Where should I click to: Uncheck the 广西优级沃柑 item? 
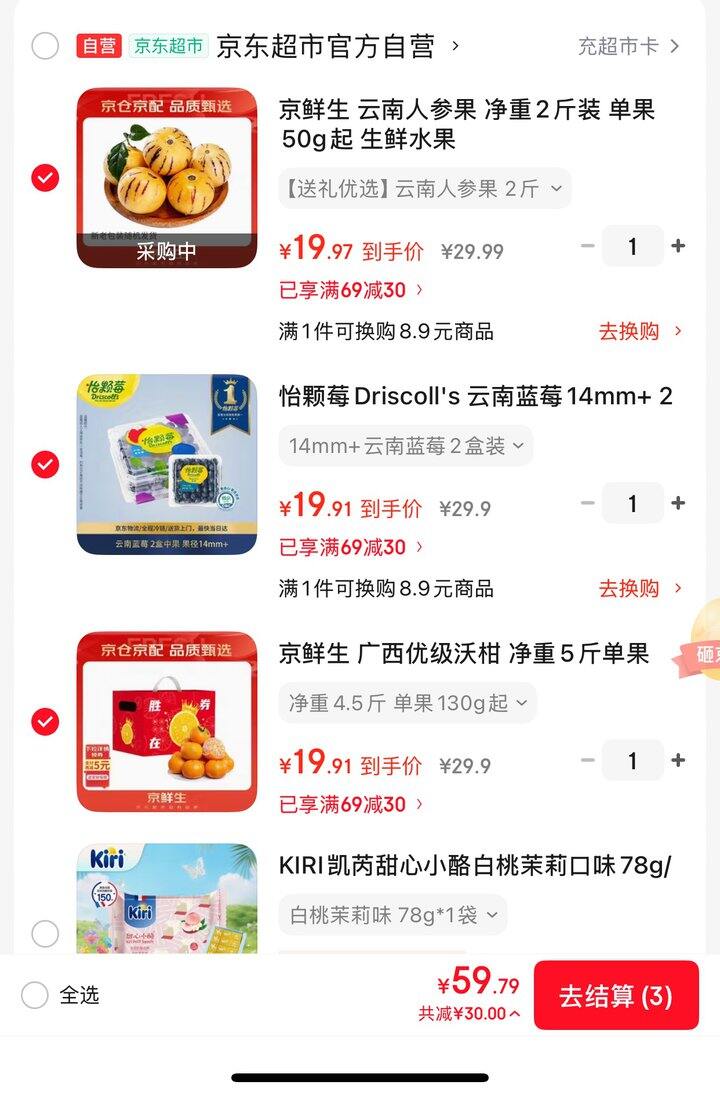click(x=45, y=721)
